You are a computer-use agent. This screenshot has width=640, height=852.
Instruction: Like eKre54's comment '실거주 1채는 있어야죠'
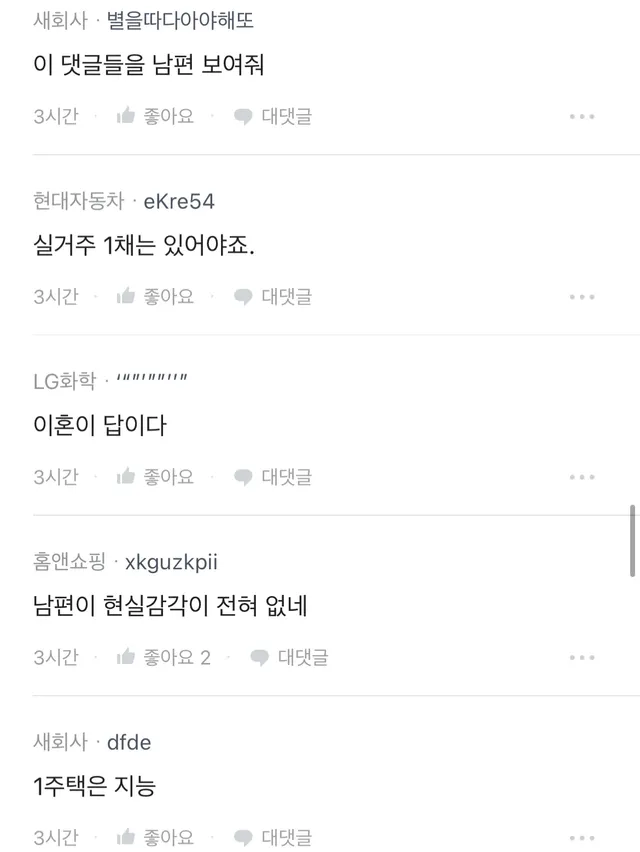pyautogui.click(x=155, y=297)
